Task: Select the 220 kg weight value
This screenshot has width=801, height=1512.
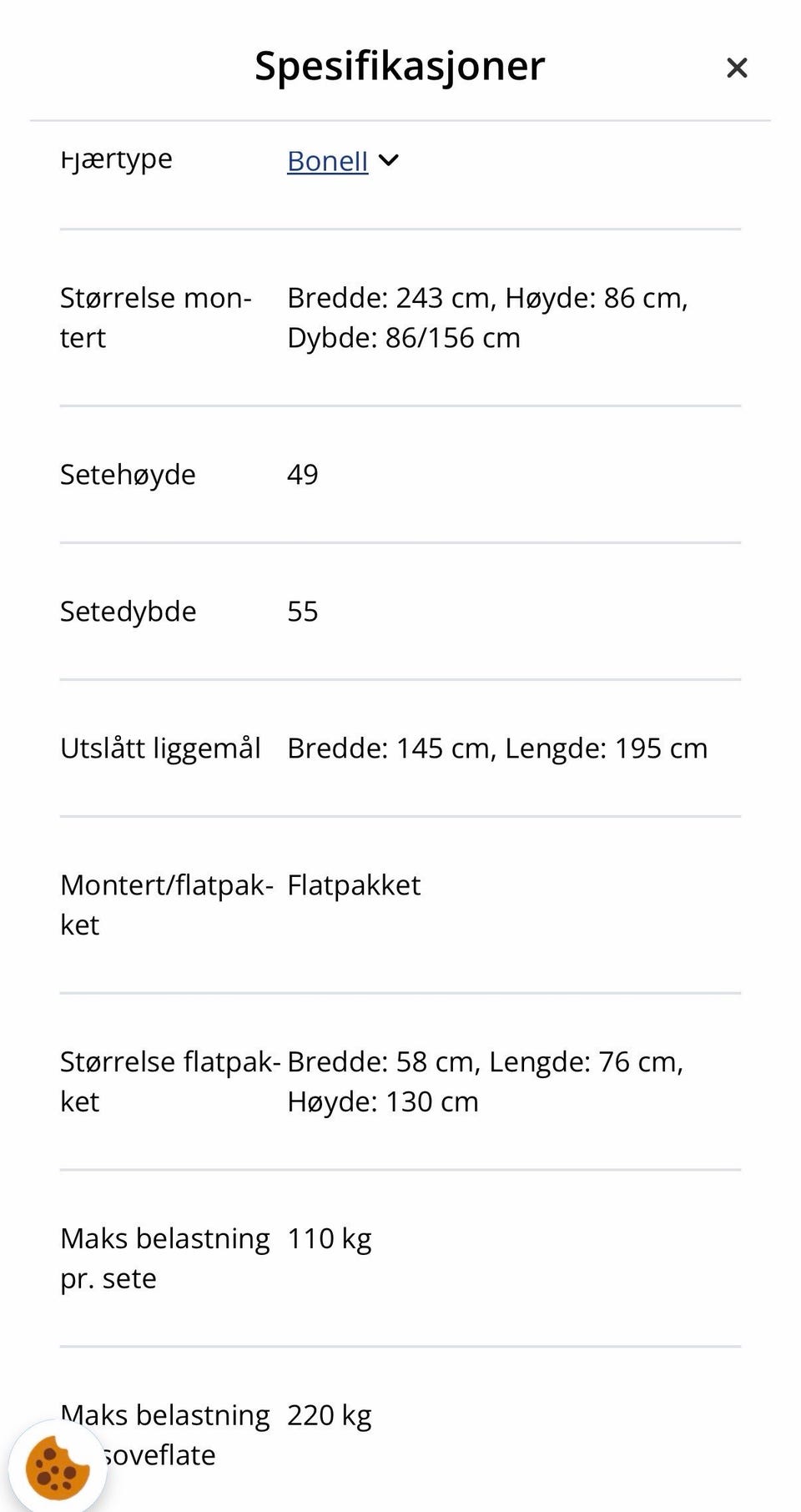Action: (330, 1414)
